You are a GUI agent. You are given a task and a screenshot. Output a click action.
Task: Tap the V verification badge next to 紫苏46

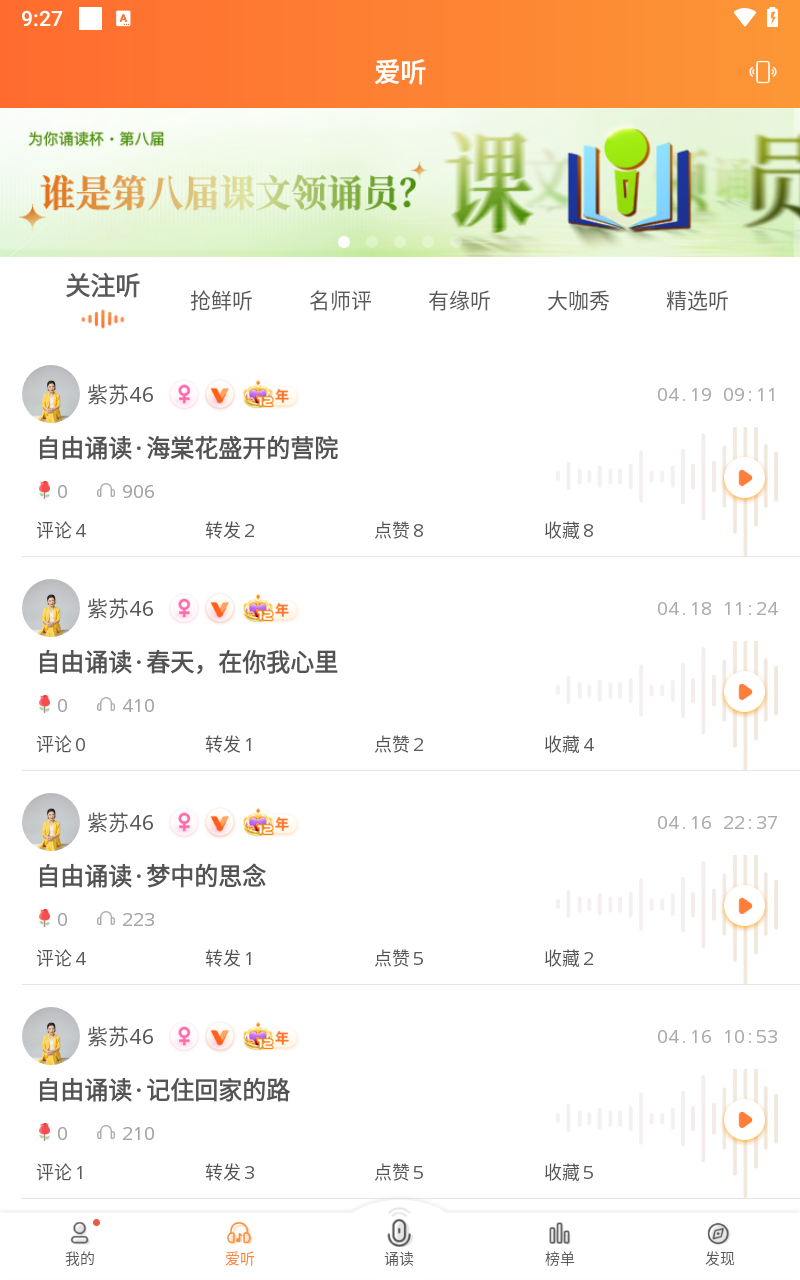pyautogui.click(x=219, y=395)
